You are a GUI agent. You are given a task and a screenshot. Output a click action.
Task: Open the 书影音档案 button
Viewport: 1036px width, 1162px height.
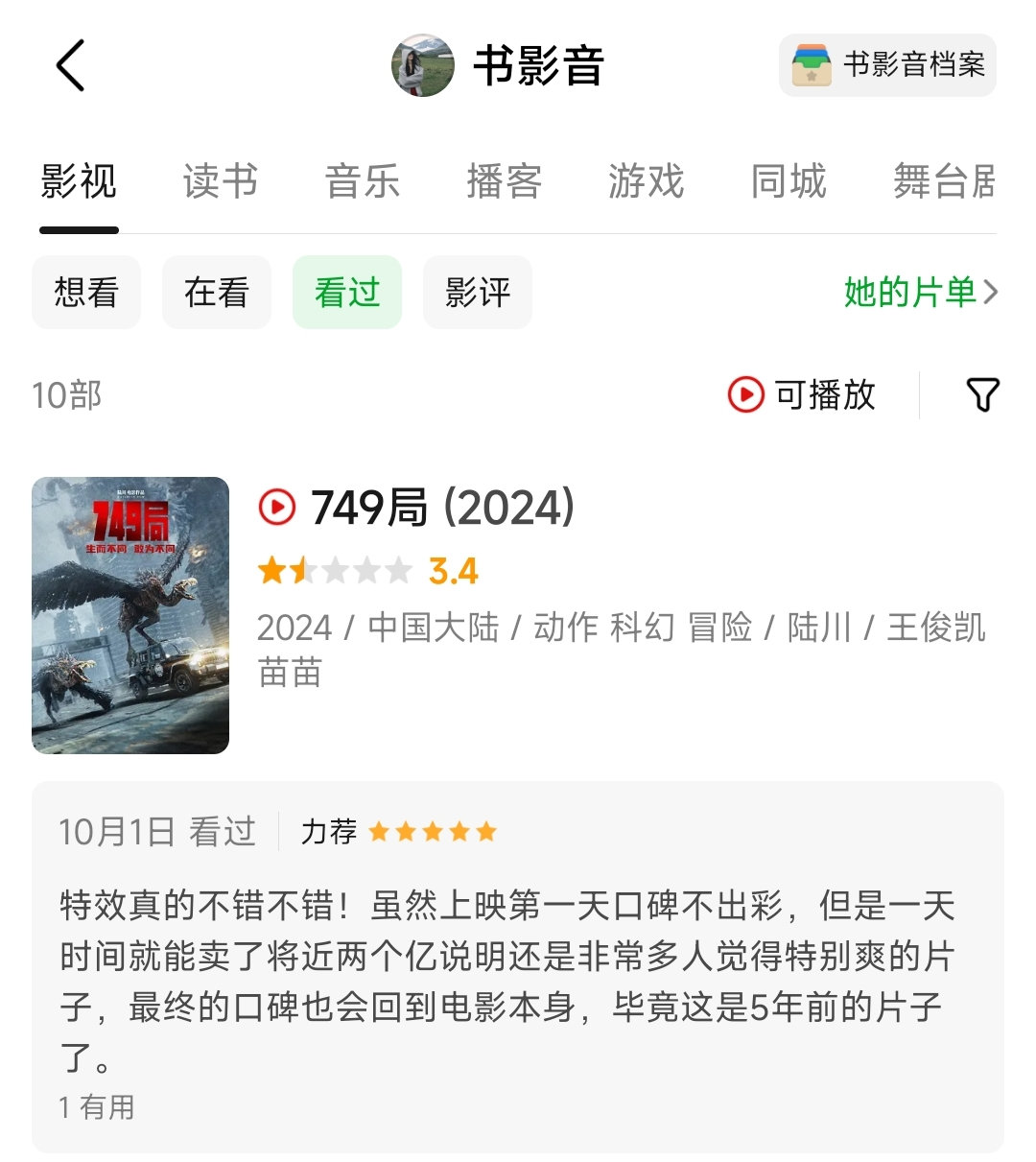887,65
